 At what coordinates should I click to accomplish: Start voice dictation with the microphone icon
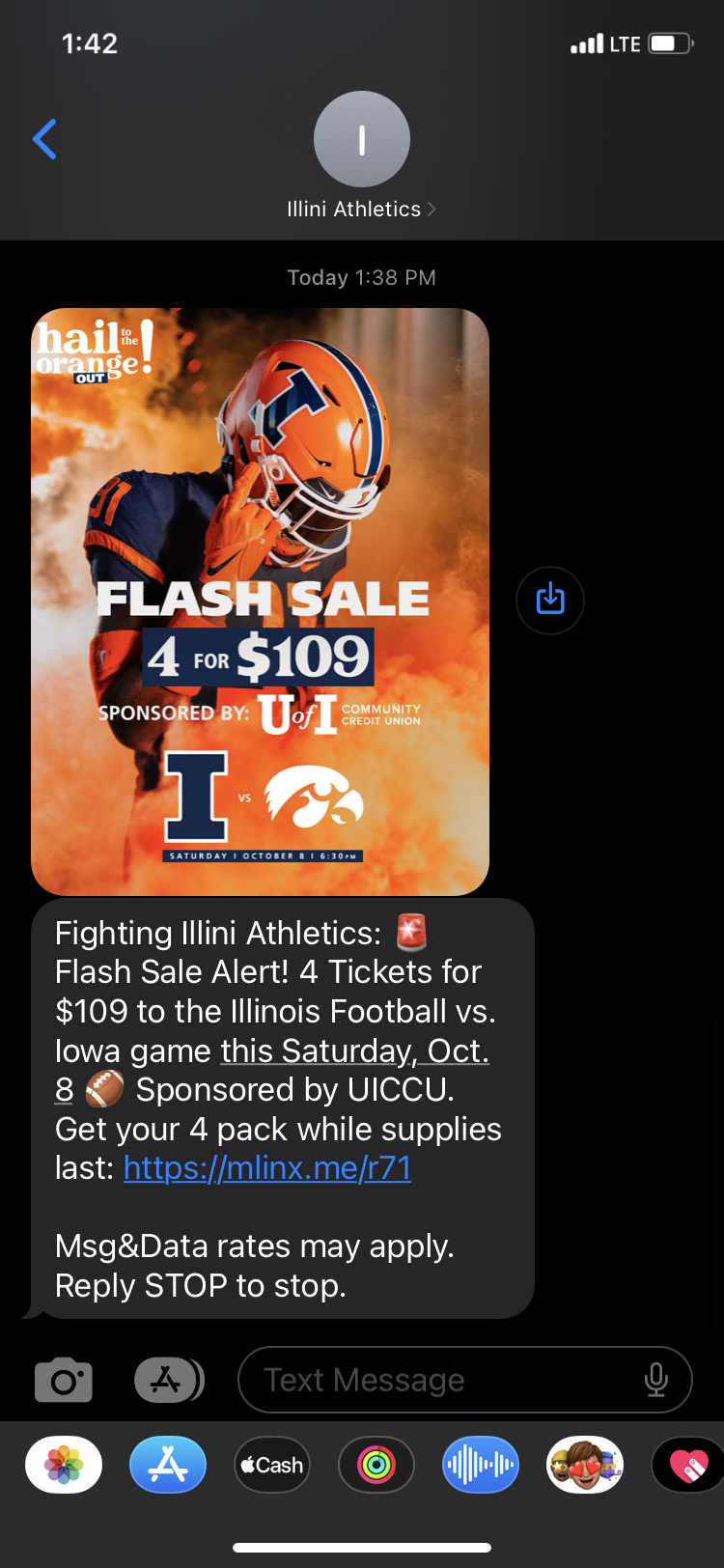tap(656, 1381)
